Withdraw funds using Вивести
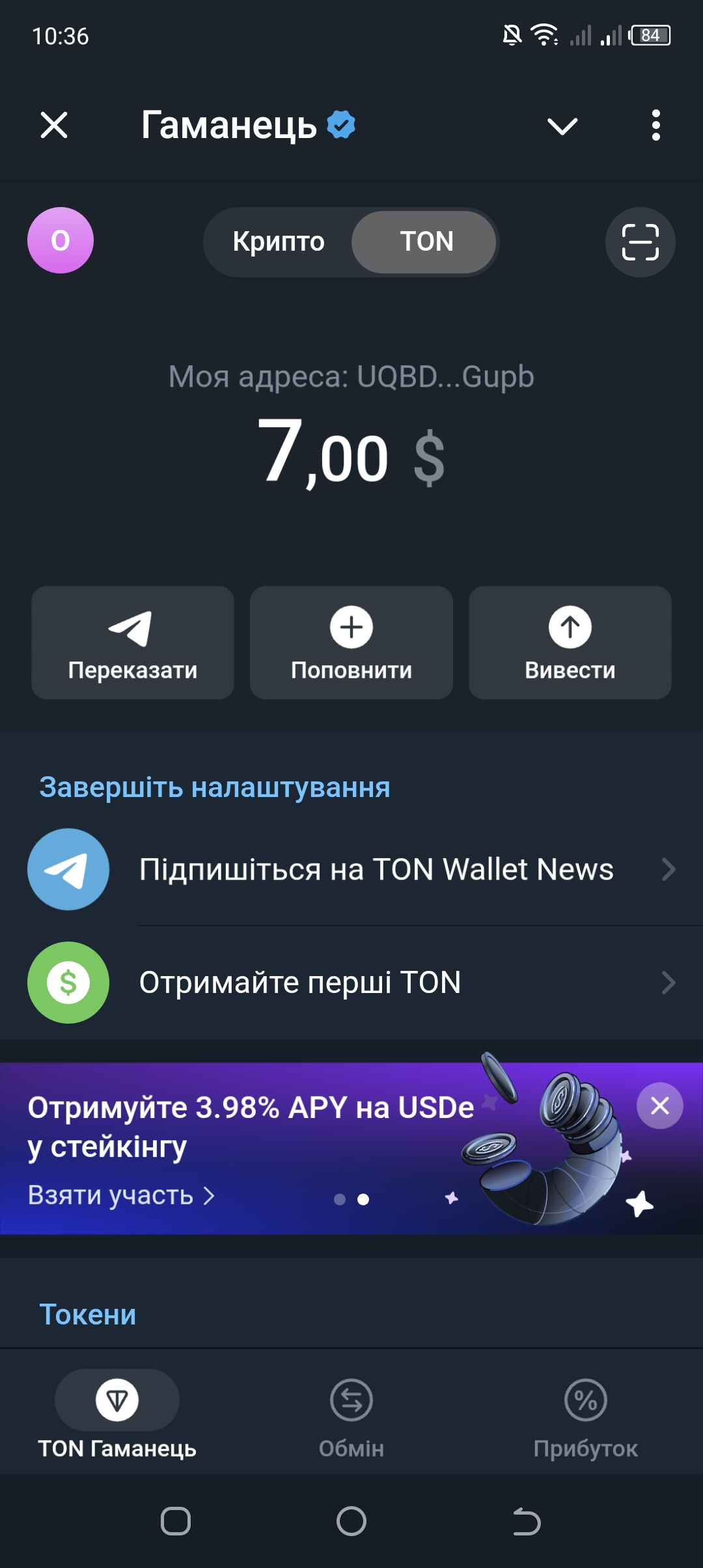The height and width of the screenshot is (1568, 703). click(x=570, y=643)
